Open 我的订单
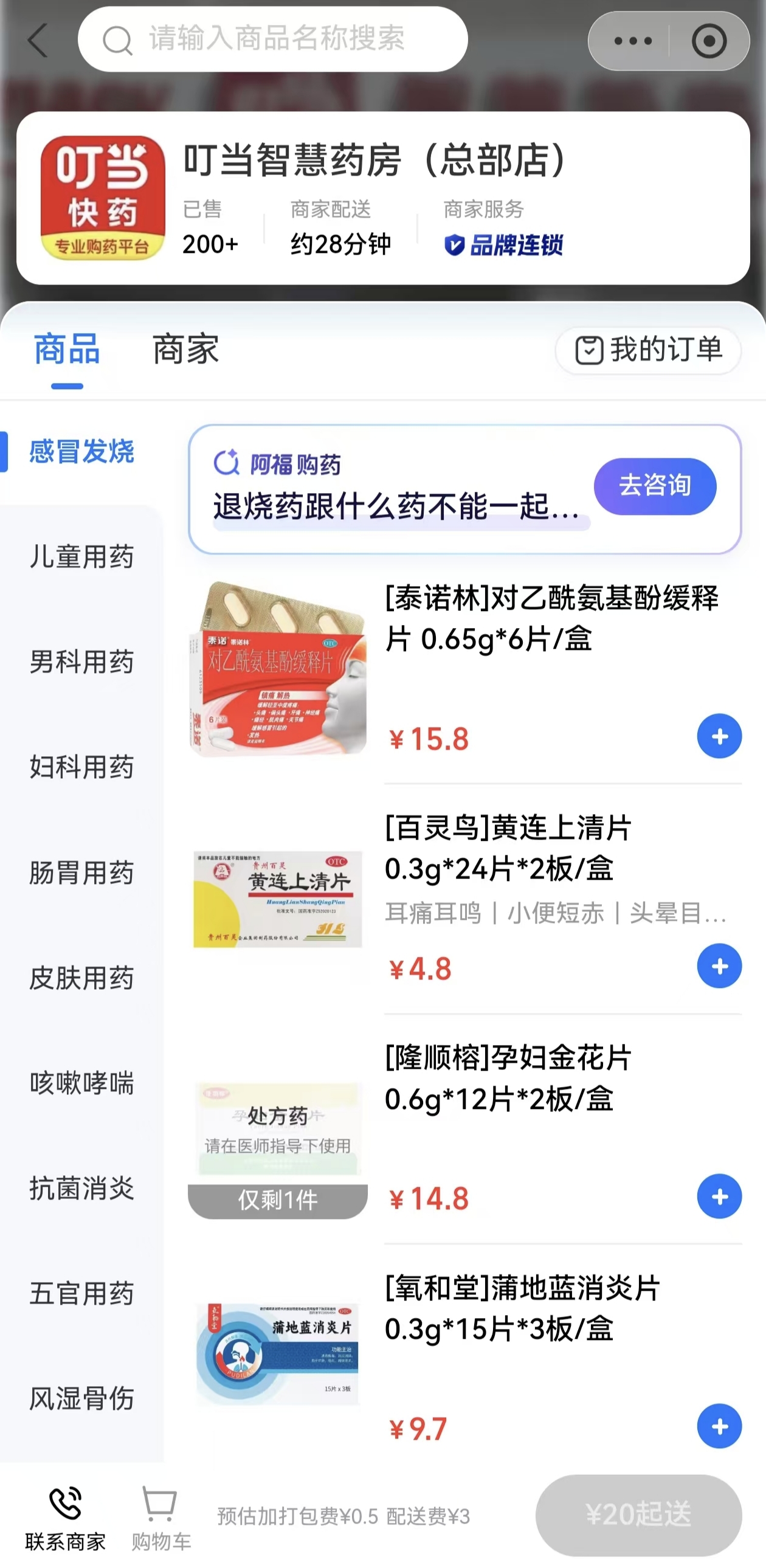This screenshot has width=766, height=1568. [x=649, y=350]
